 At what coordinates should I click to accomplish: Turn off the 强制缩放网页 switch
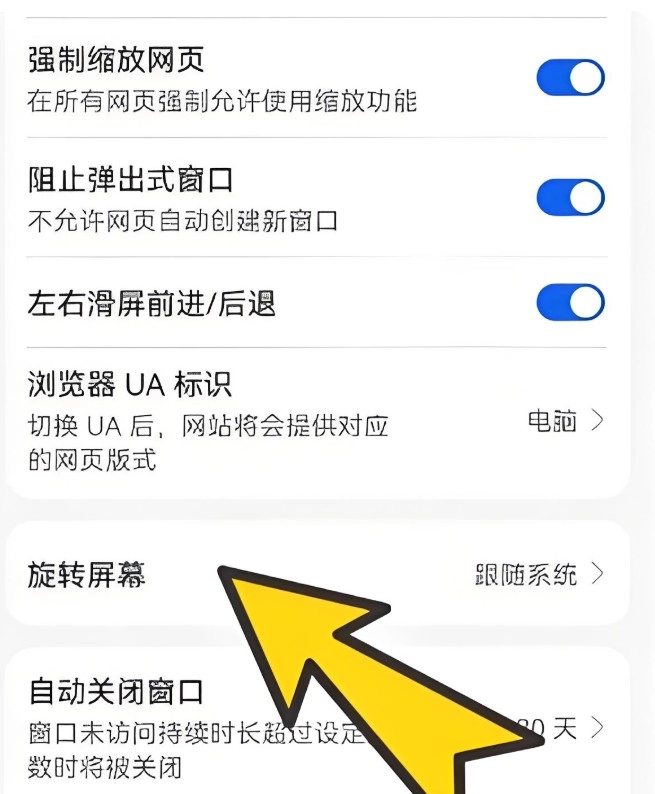pos(570,78)
